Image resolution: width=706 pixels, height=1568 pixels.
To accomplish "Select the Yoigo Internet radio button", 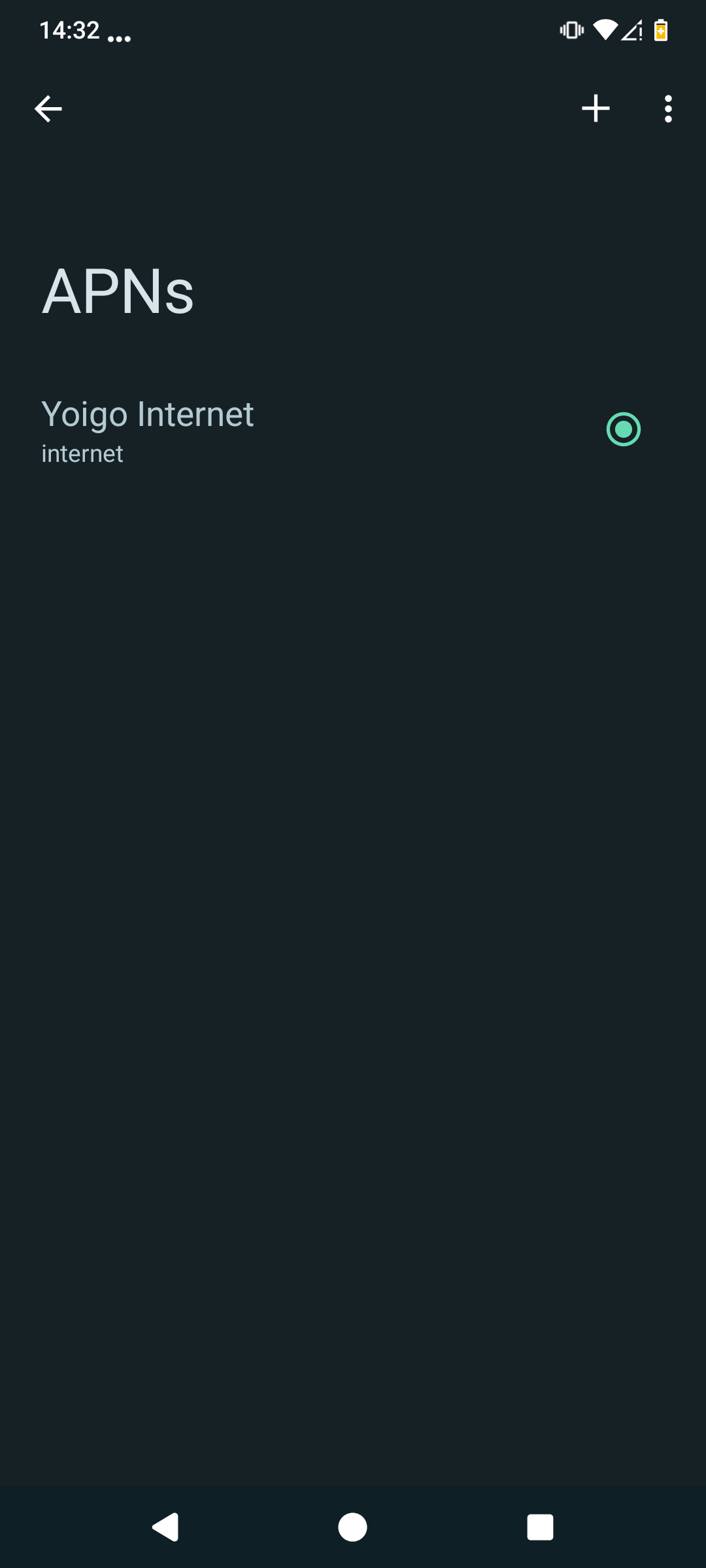I will (623, 429).
